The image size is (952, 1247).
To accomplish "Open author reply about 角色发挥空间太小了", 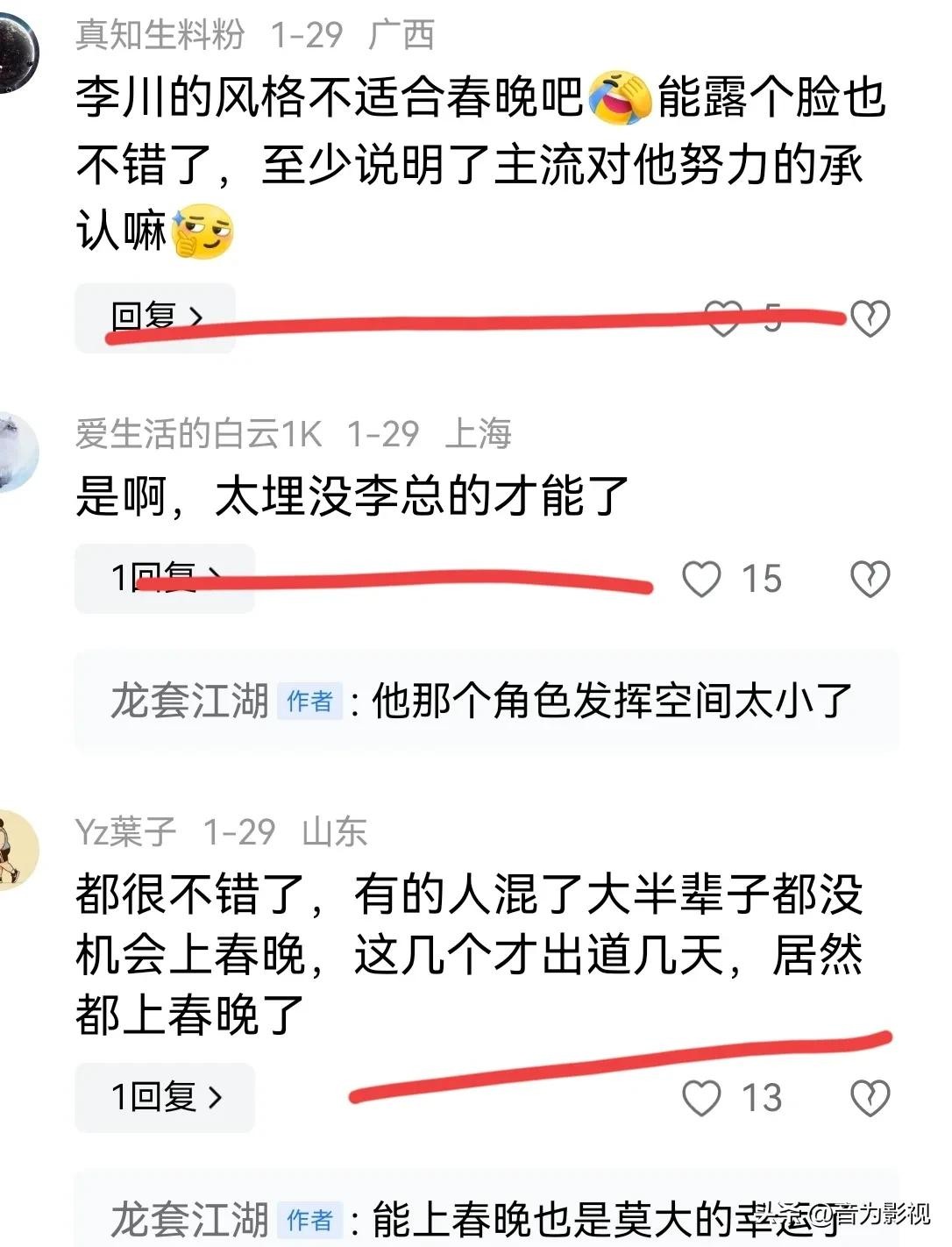I will pos(487,701).
